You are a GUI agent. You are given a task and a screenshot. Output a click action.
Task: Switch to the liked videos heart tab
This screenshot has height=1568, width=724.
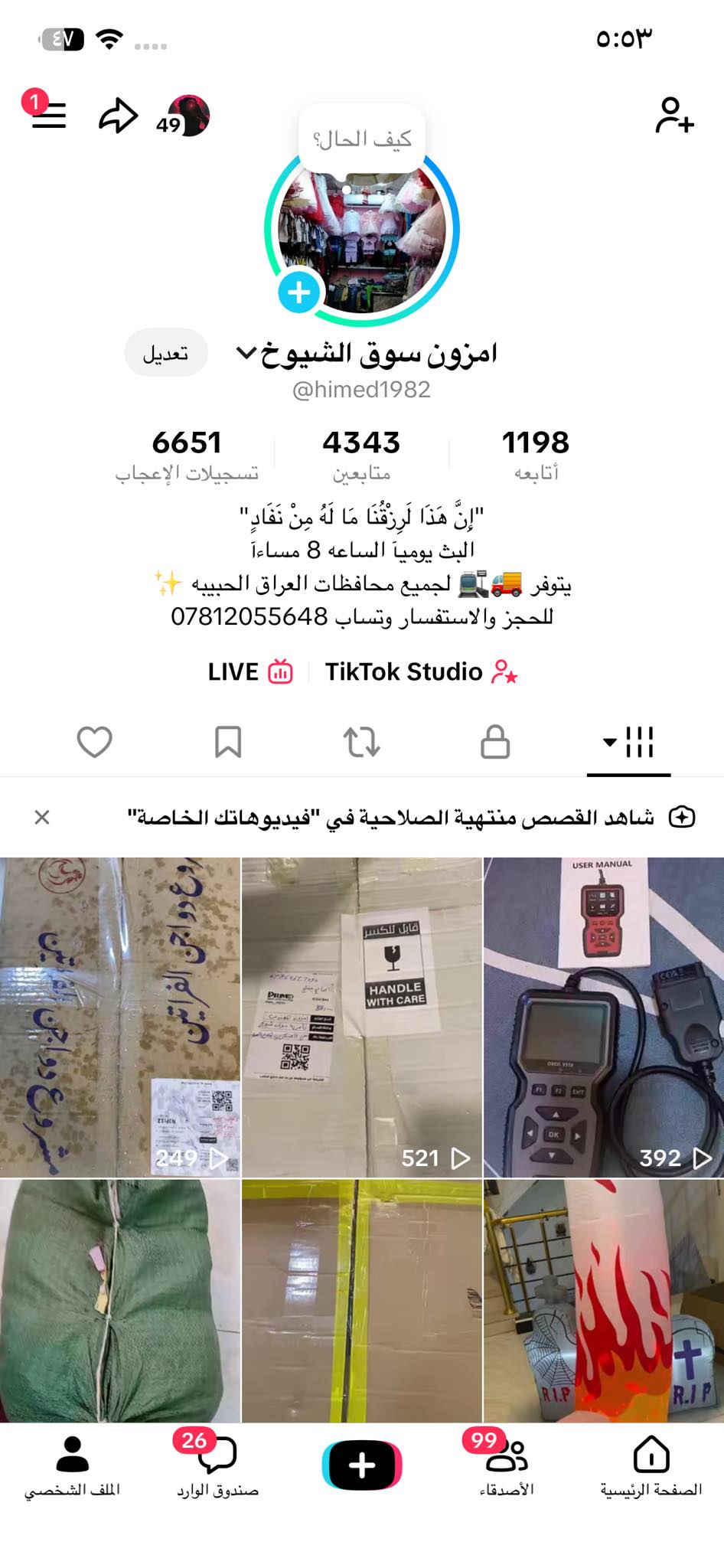95,742
